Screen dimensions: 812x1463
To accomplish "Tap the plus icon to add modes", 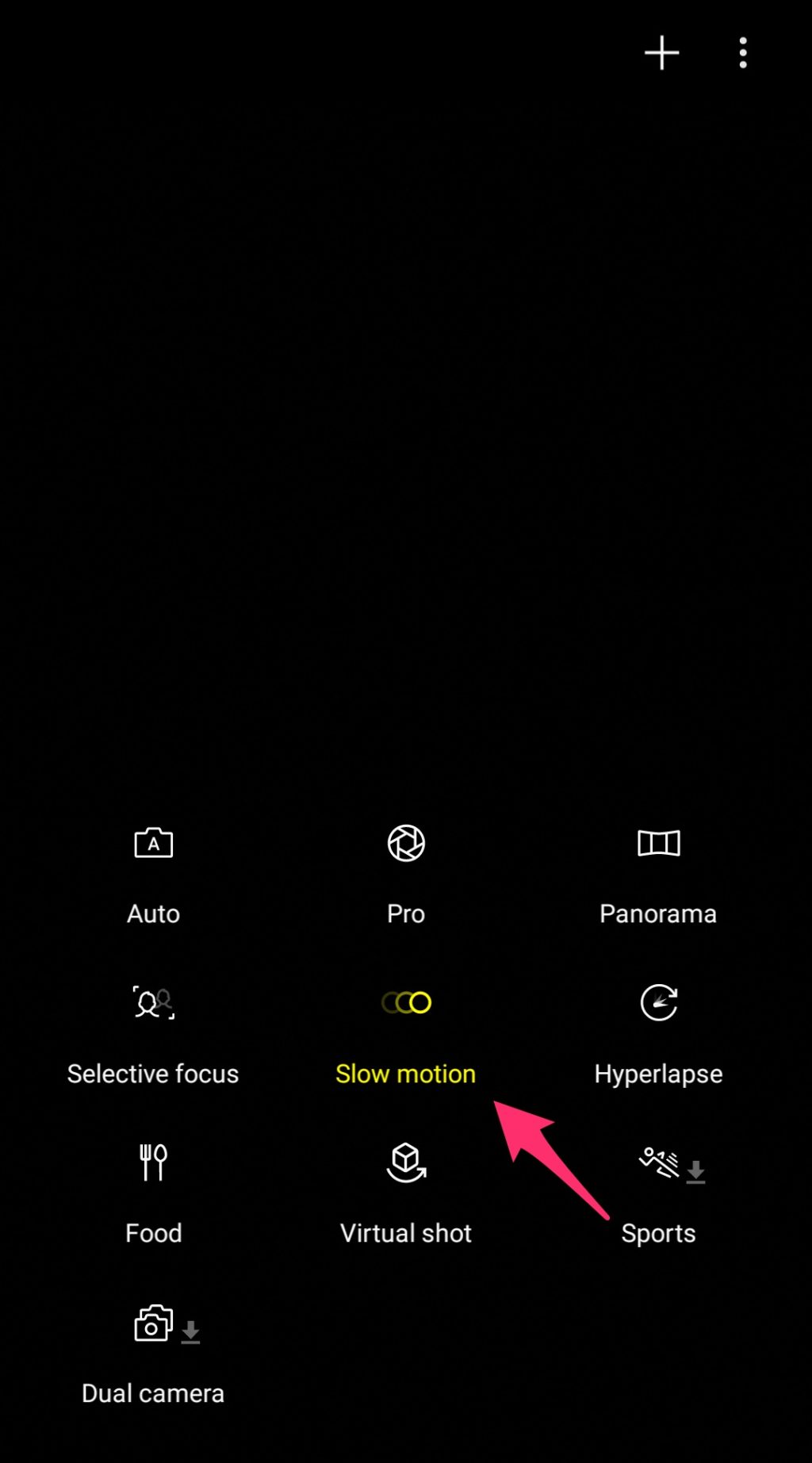I will coord(661,53).
